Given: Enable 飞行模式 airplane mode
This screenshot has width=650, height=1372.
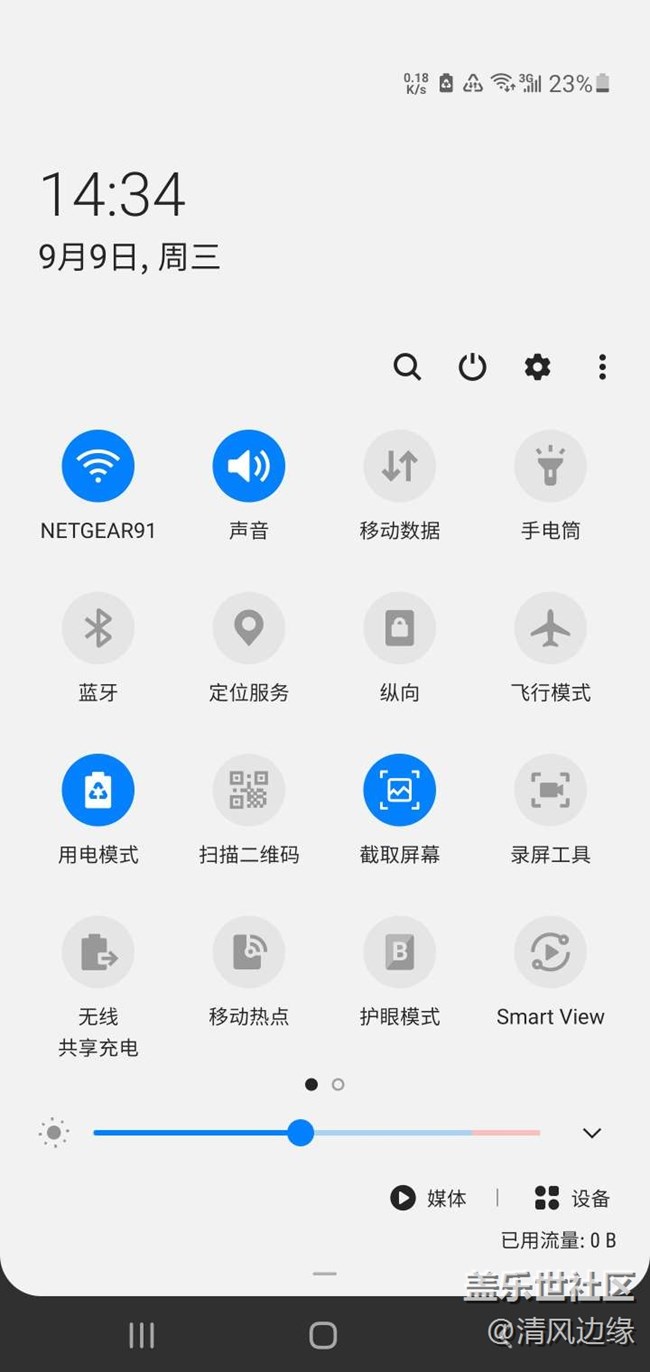Looking at the screenshot, I should [x=550, y=628].
